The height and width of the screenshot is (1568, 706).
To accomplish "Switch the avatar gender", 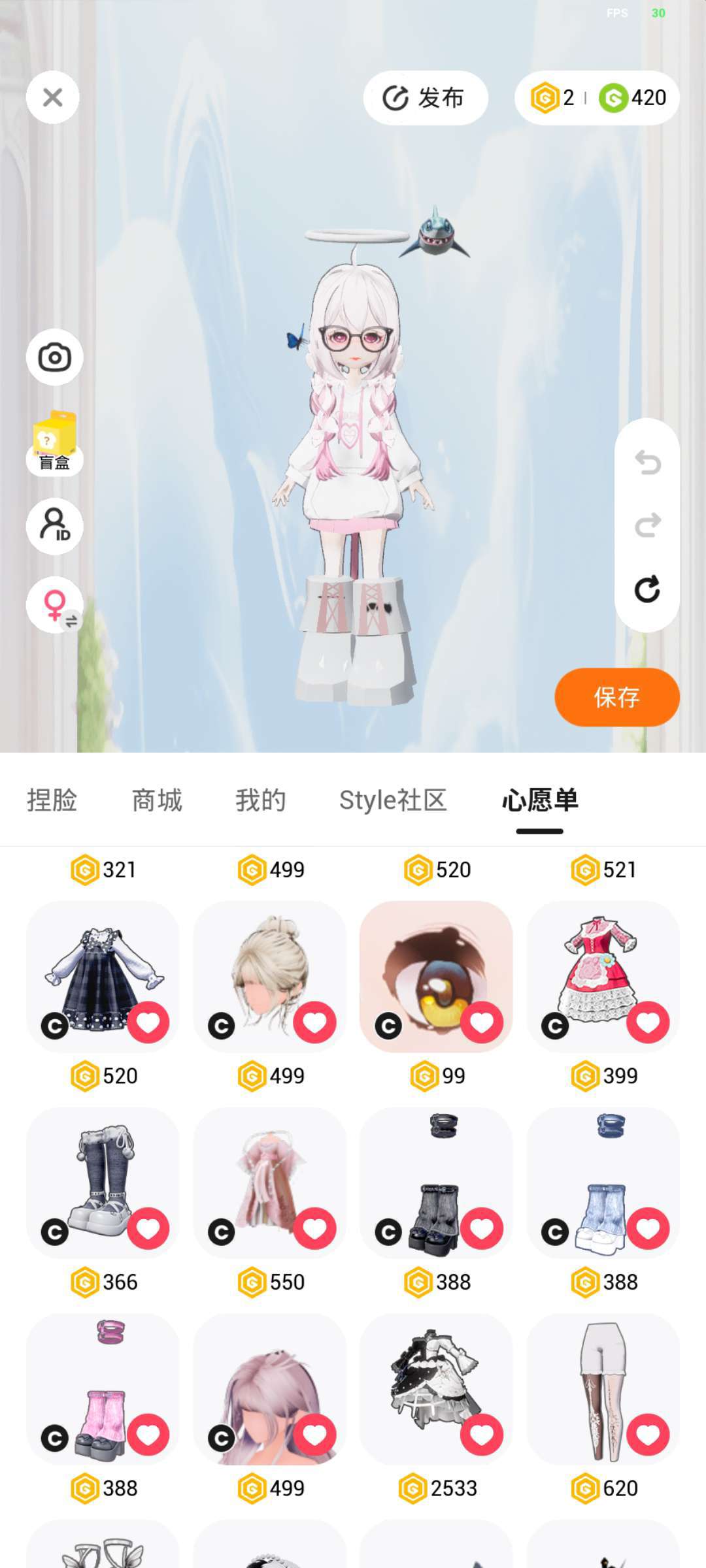I will click(x=54, y=605).
